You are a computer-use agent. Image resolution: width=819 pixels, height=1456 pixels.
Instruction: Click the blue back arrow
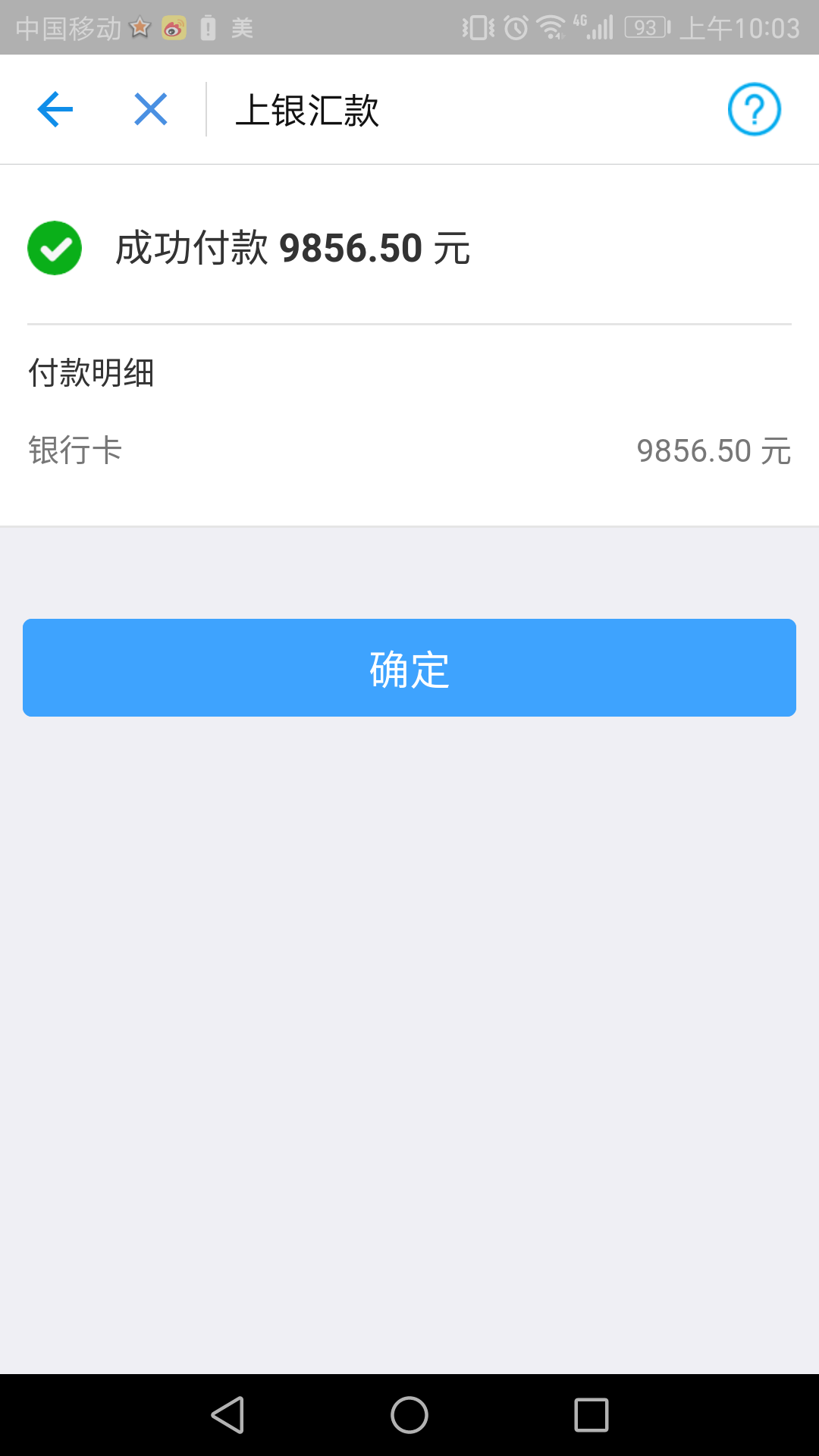point(54,108)
